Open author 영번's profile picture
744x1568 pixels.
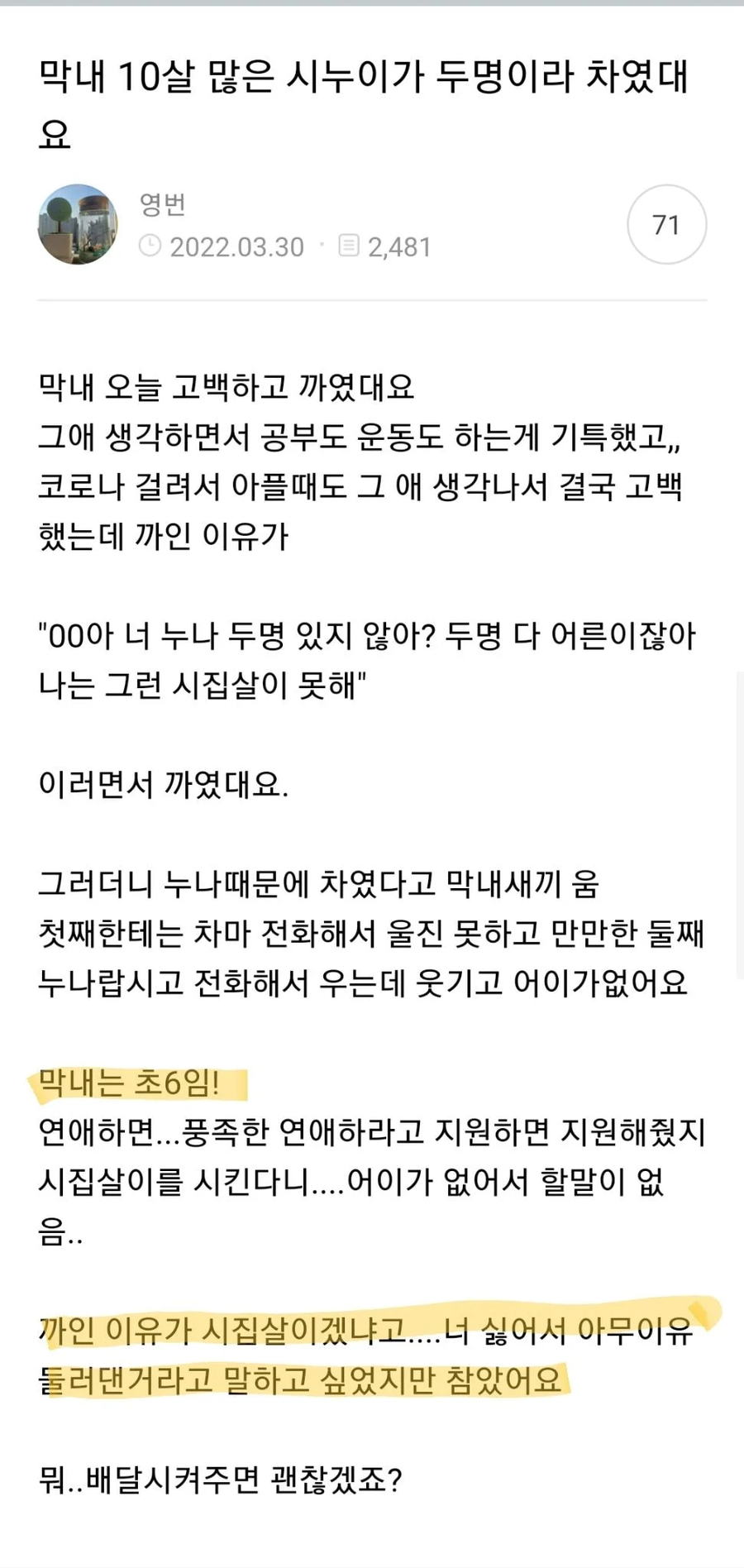point(78,224)
